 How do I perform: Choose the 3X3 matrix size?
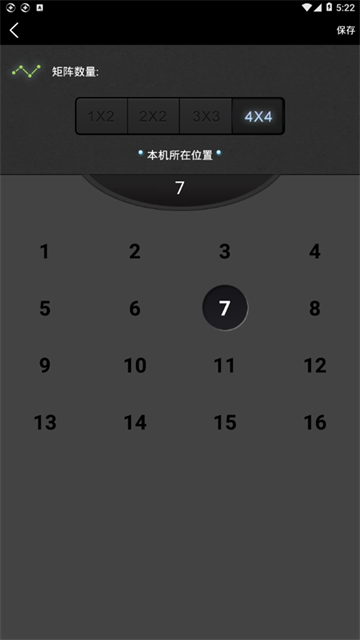pos(206,116)
